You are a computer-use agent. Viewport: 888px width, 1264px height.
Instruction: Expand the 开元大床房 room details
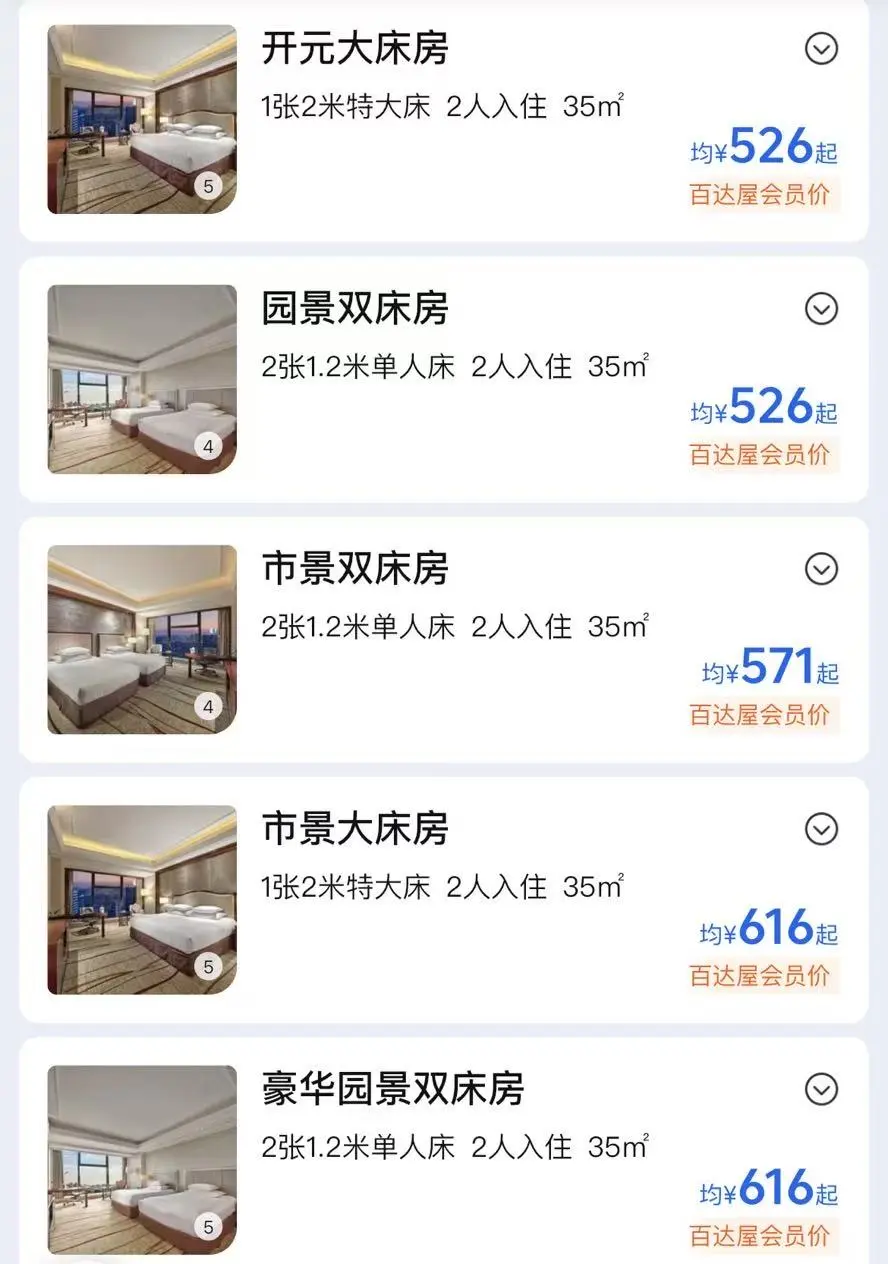[821, 48]
